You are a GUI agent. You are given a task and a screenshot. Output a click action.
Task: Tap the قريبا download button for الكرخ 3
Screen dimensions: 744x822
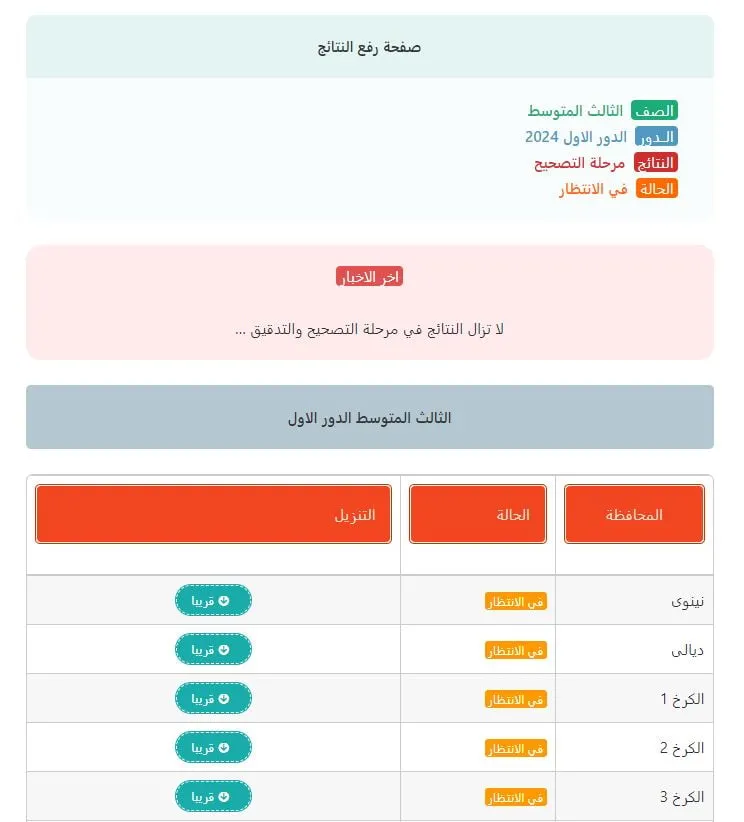coord(213,796)
